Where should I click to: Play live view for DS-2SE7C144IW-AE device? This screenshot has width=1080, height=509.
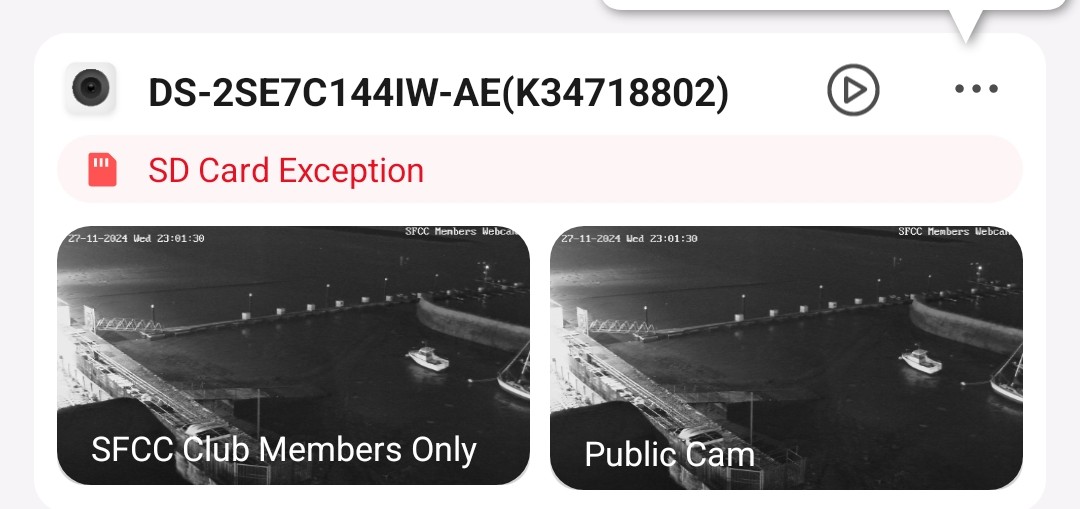tap(853, 90)
